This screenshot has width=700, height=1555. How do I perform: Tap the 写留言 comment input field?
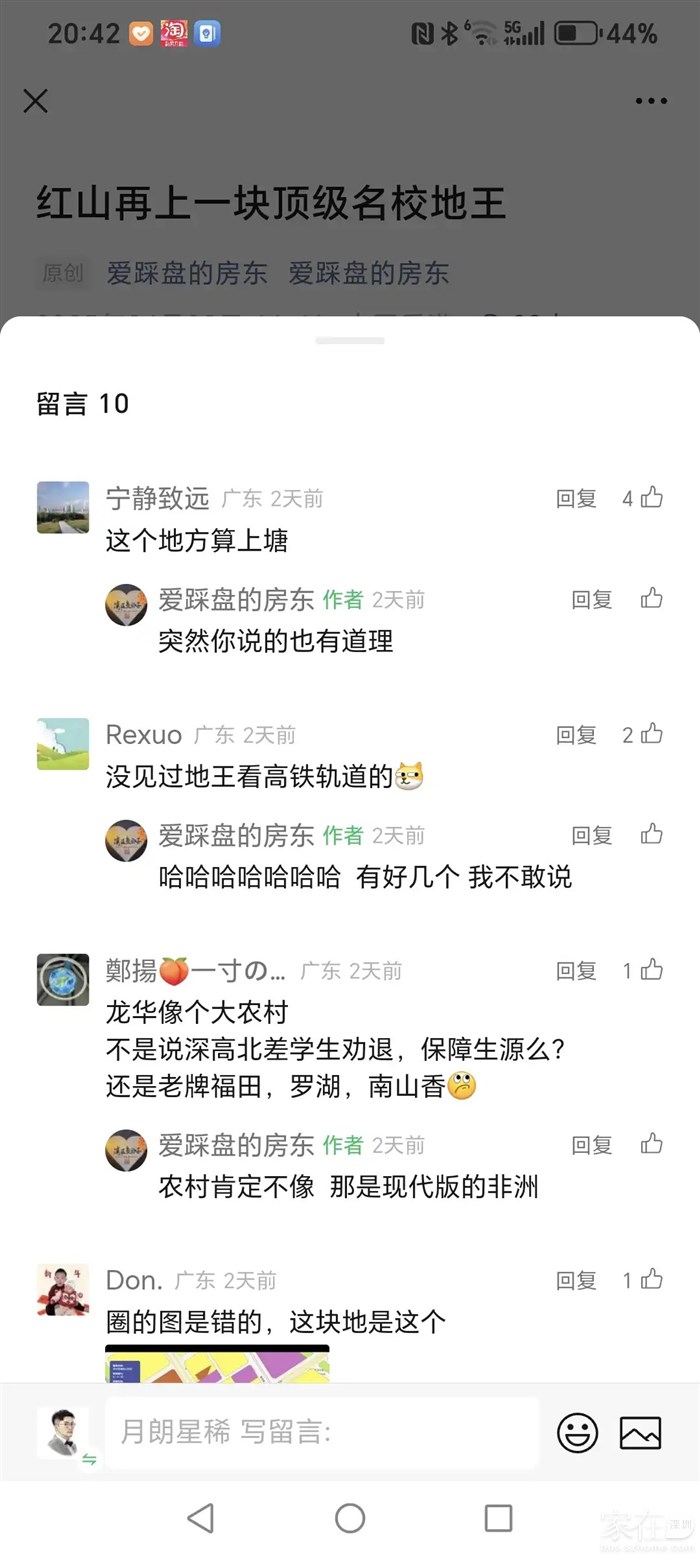point(320,1433)
